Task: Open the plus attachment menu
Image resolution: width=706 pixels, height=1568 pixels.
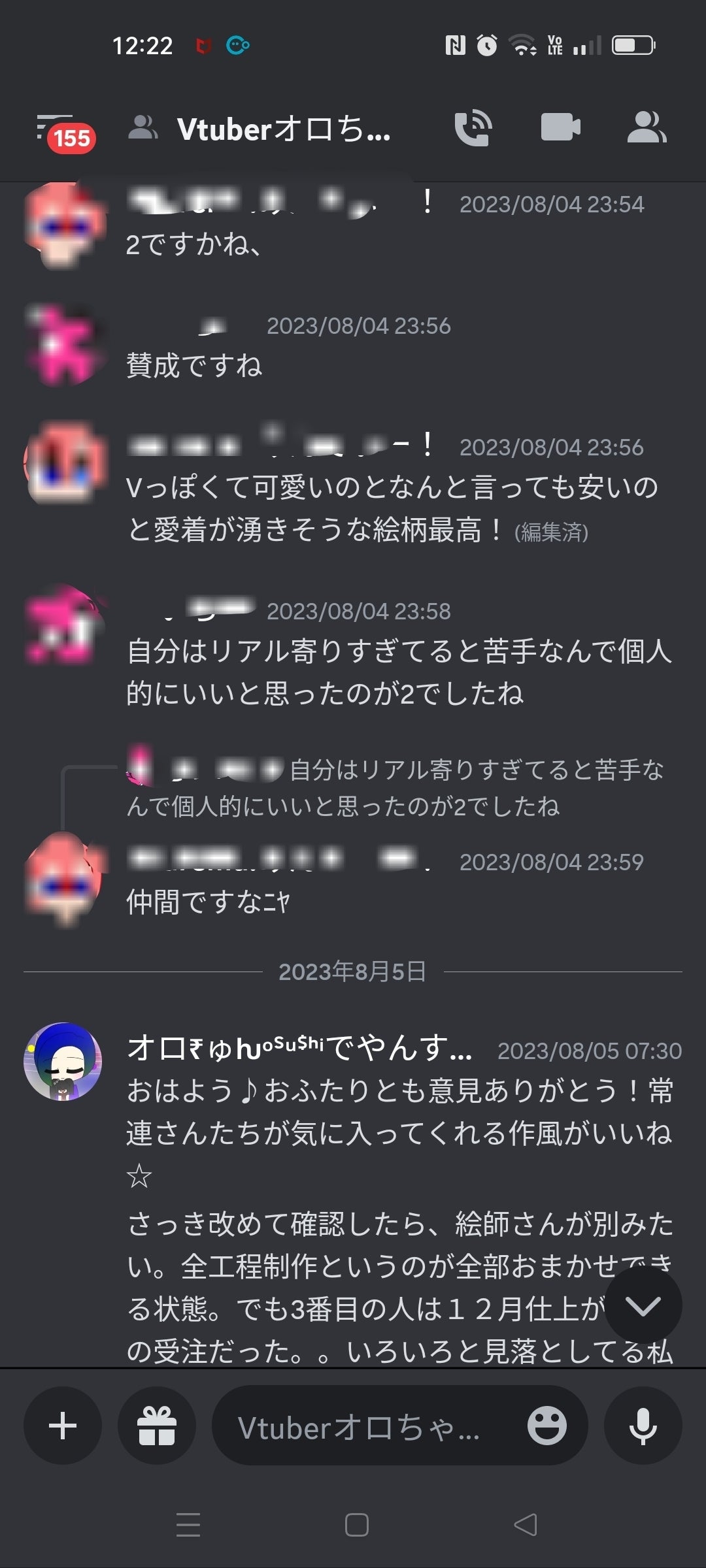Action: (63, 1425)
